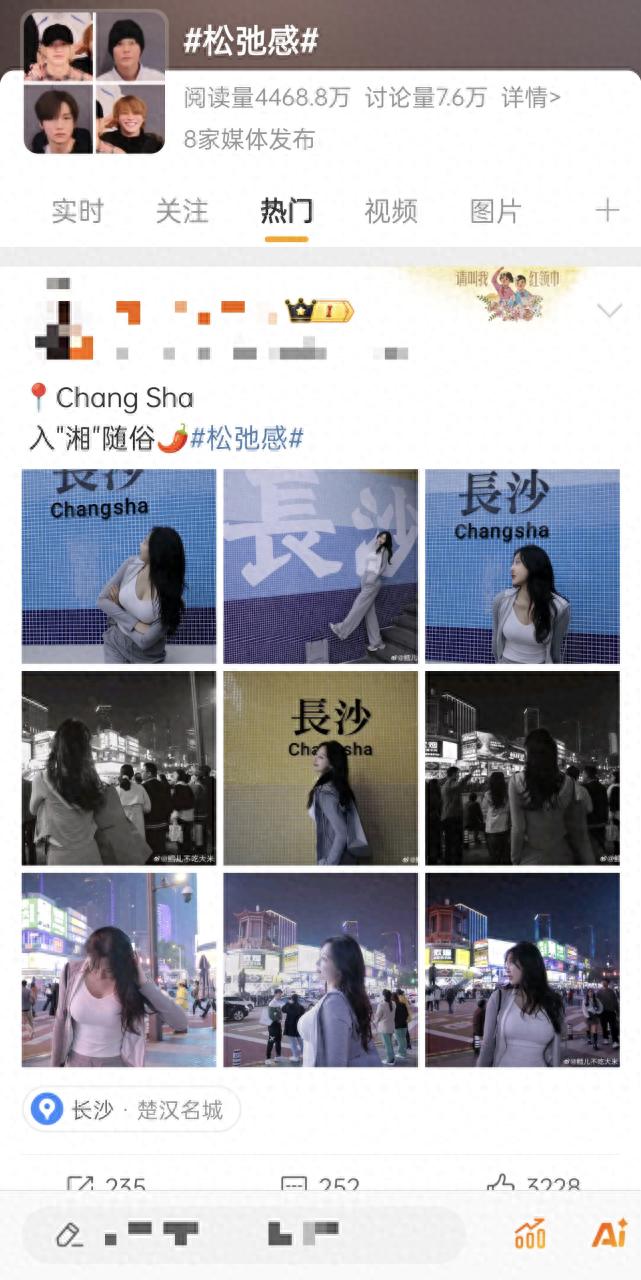Image resolution: width=641 pixels, height=1280 pixels.
Task: Select the 视频 tab
Action: 390,211
